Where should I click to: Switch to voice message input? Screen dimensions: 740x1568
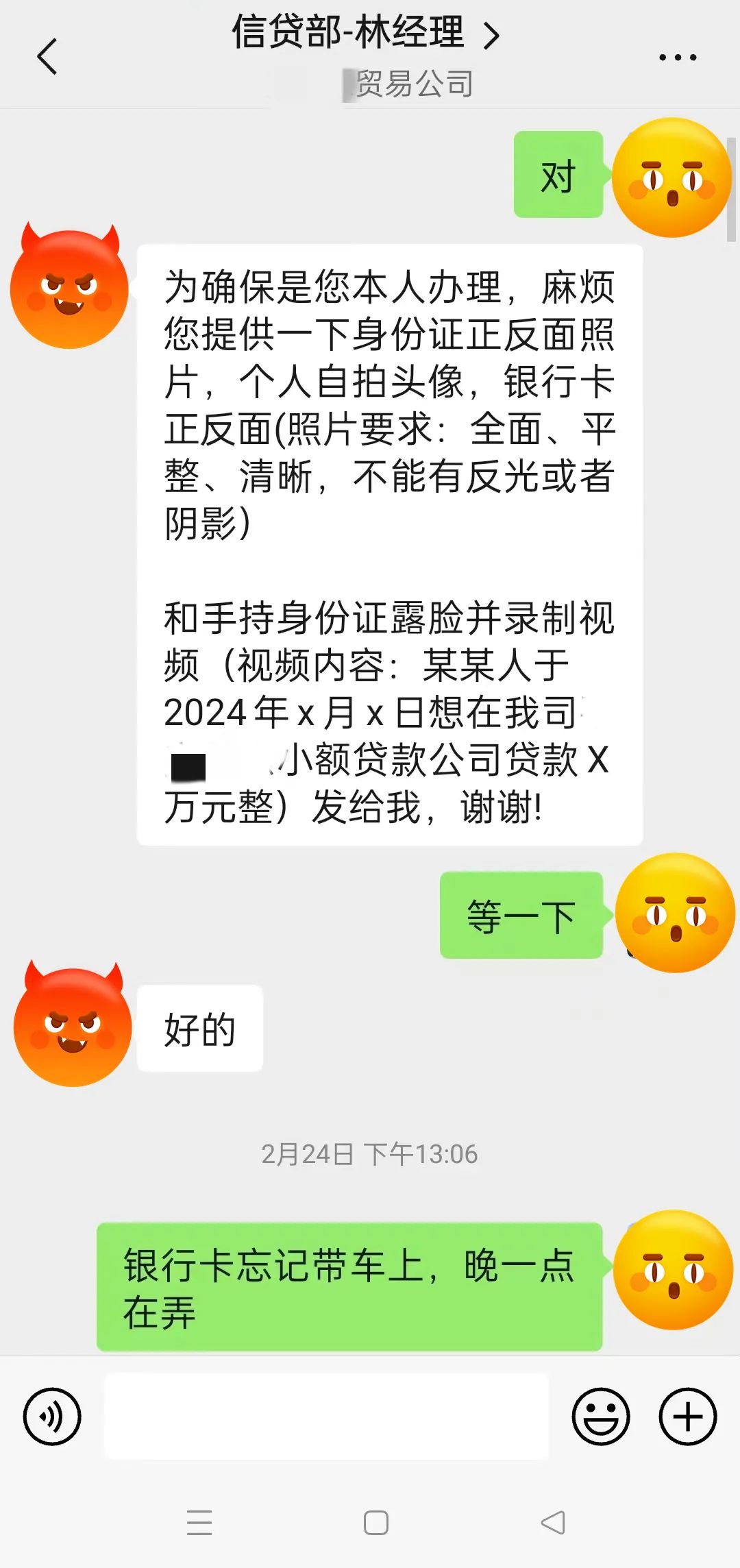pyautogui.click(x=52, y=1417)
